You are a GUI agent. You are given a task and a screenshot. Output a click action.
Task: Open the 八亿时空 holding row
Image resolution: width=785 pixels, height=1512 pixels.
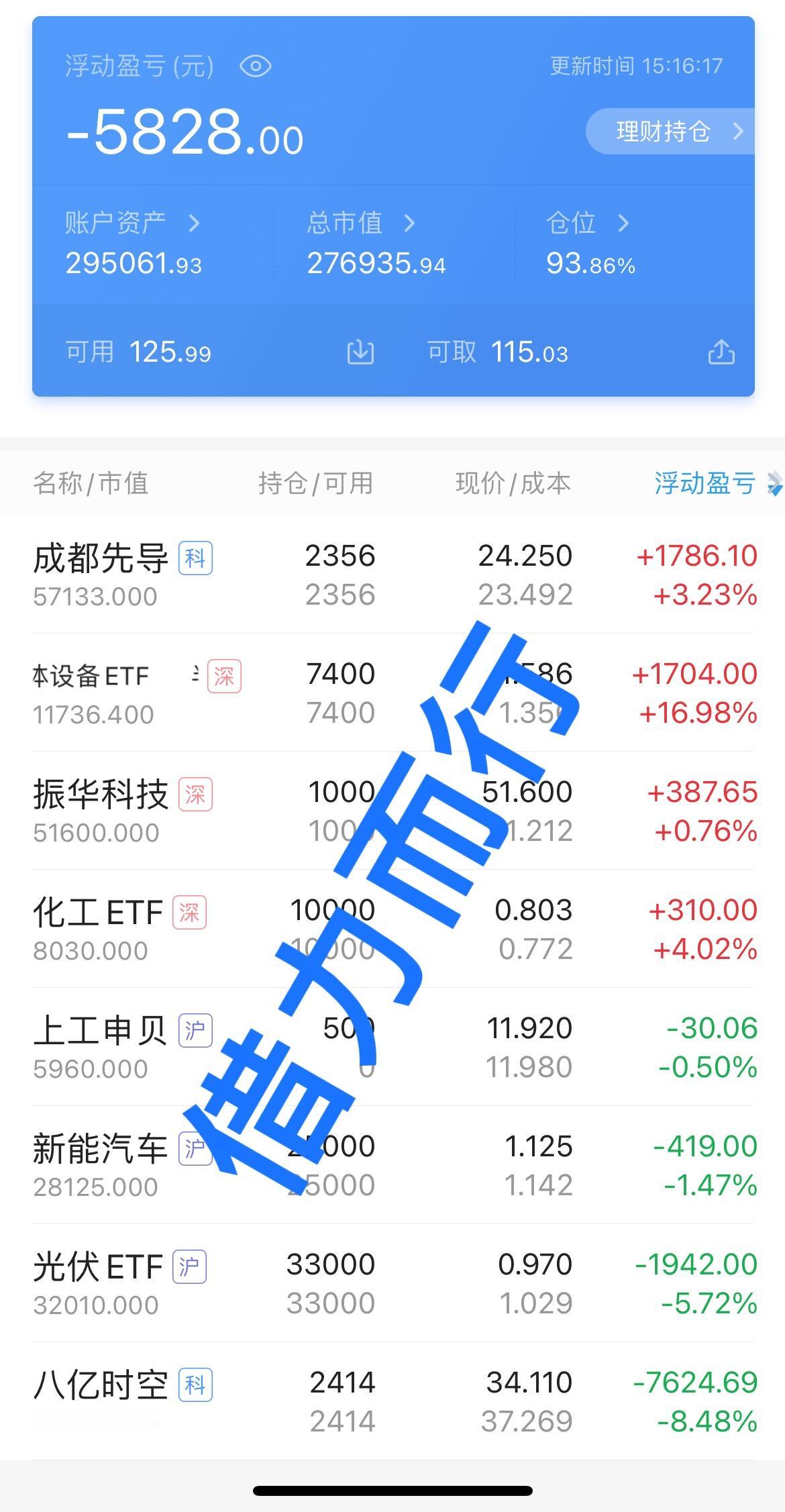[x=392, y=1403]
